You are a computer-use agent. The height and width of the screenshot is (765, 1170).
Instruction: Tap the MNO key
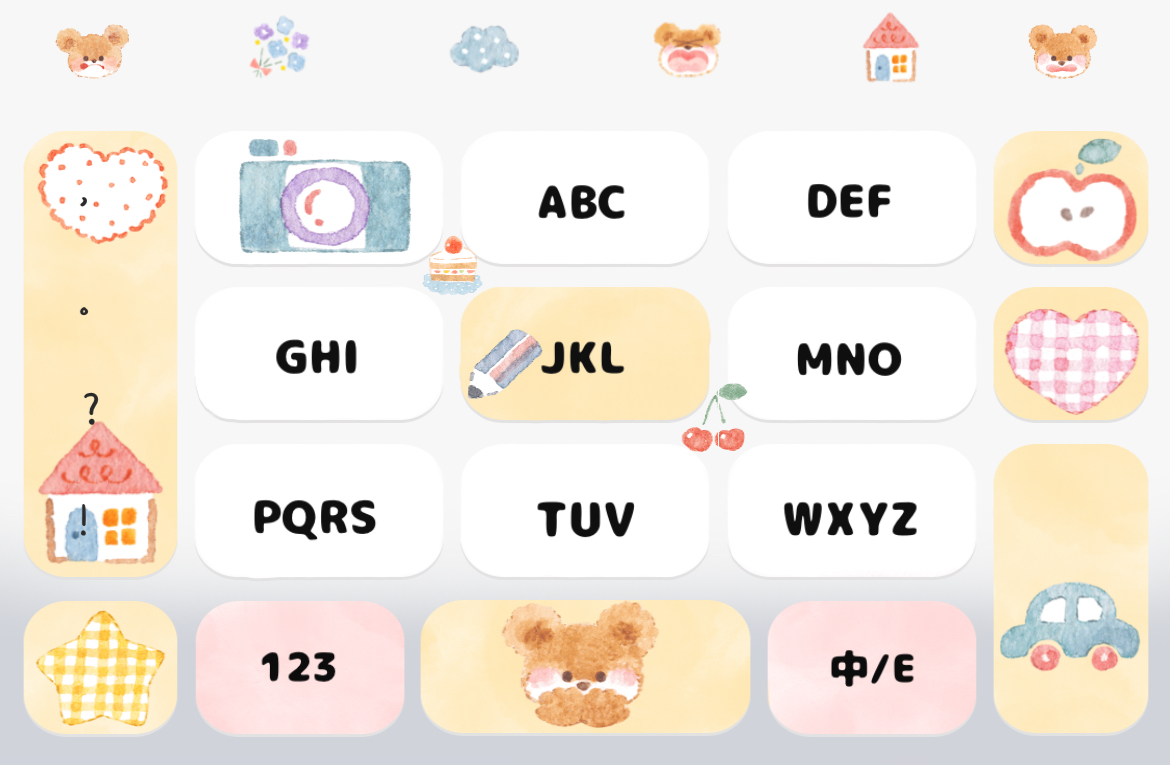click(851, 356)
